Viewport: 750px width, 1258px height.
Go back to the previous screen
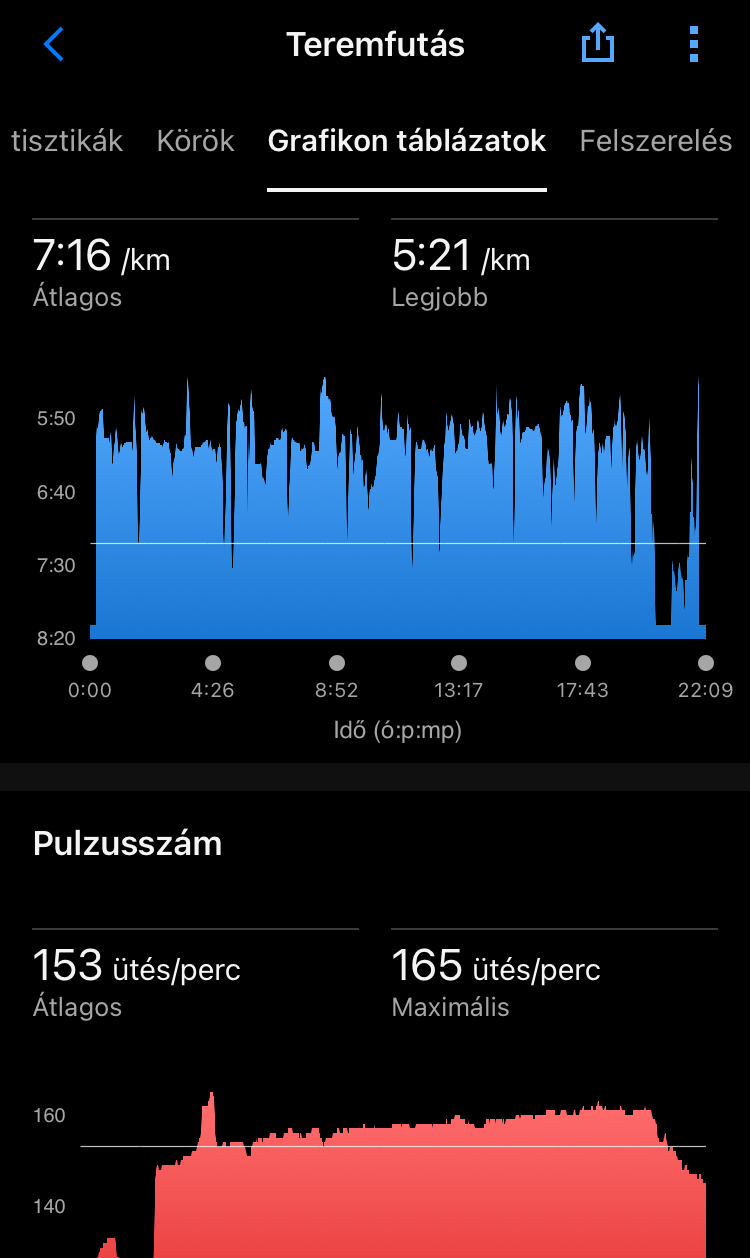(54, 45)
